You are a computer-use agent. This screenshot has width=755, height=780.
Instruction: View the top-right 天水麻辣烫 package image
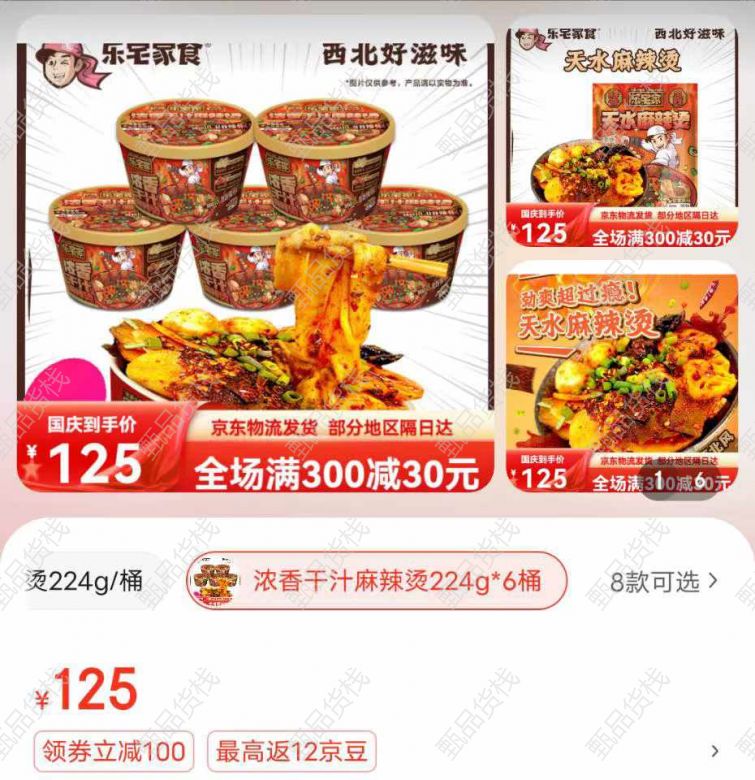tap(621, 130)
